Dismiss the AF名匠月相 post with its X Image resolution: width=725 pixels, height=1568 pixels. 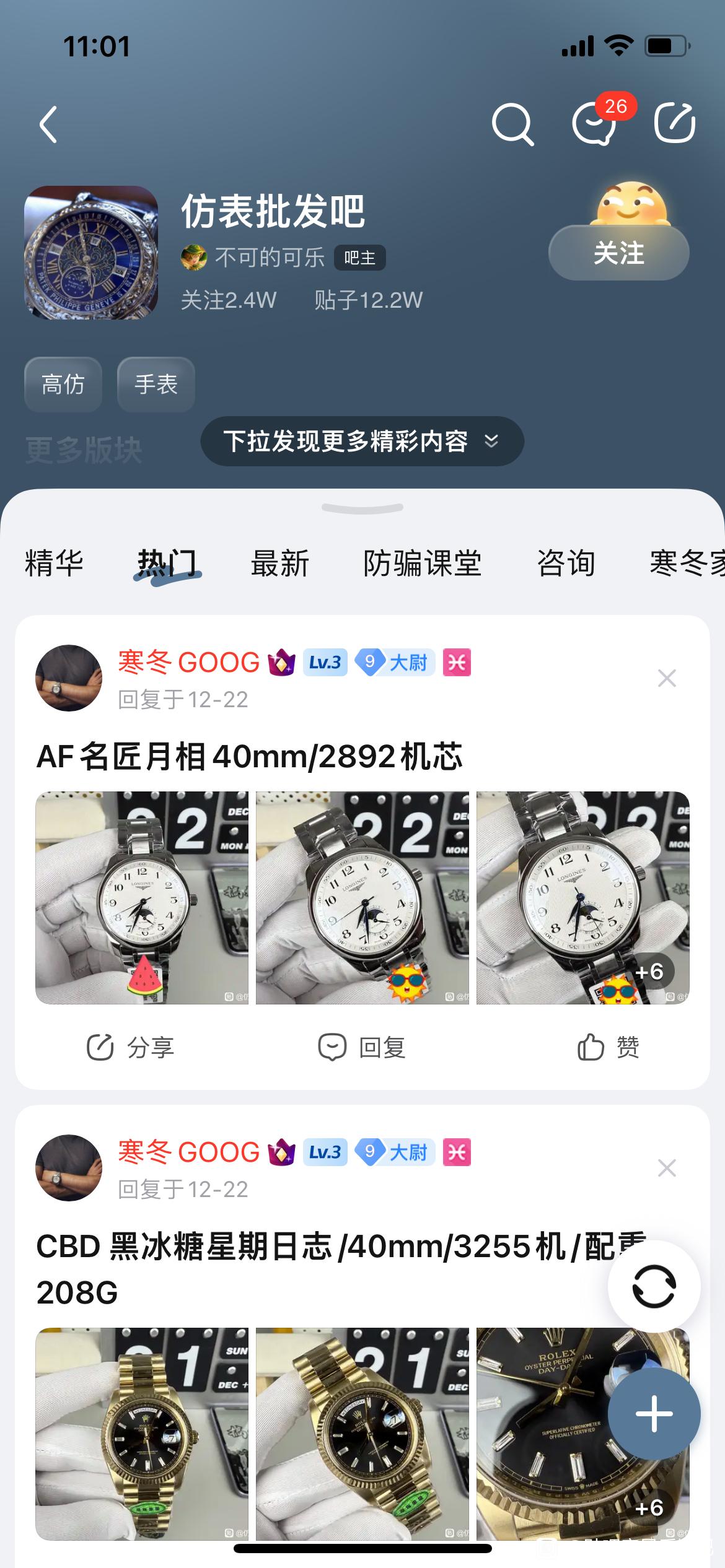(667, 679)
